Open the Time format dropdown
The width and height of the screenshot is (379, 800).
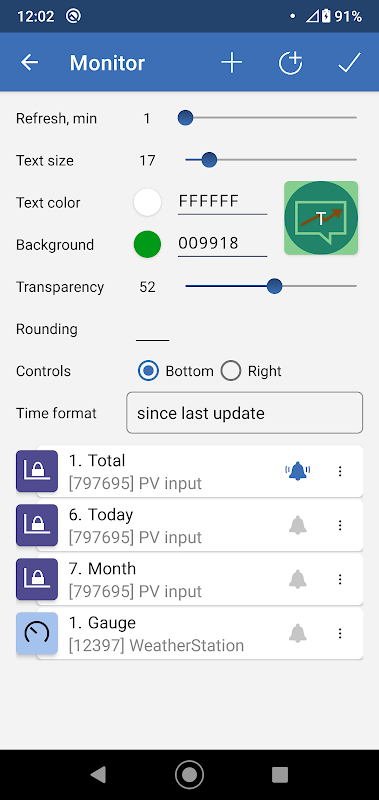[244, 413]
